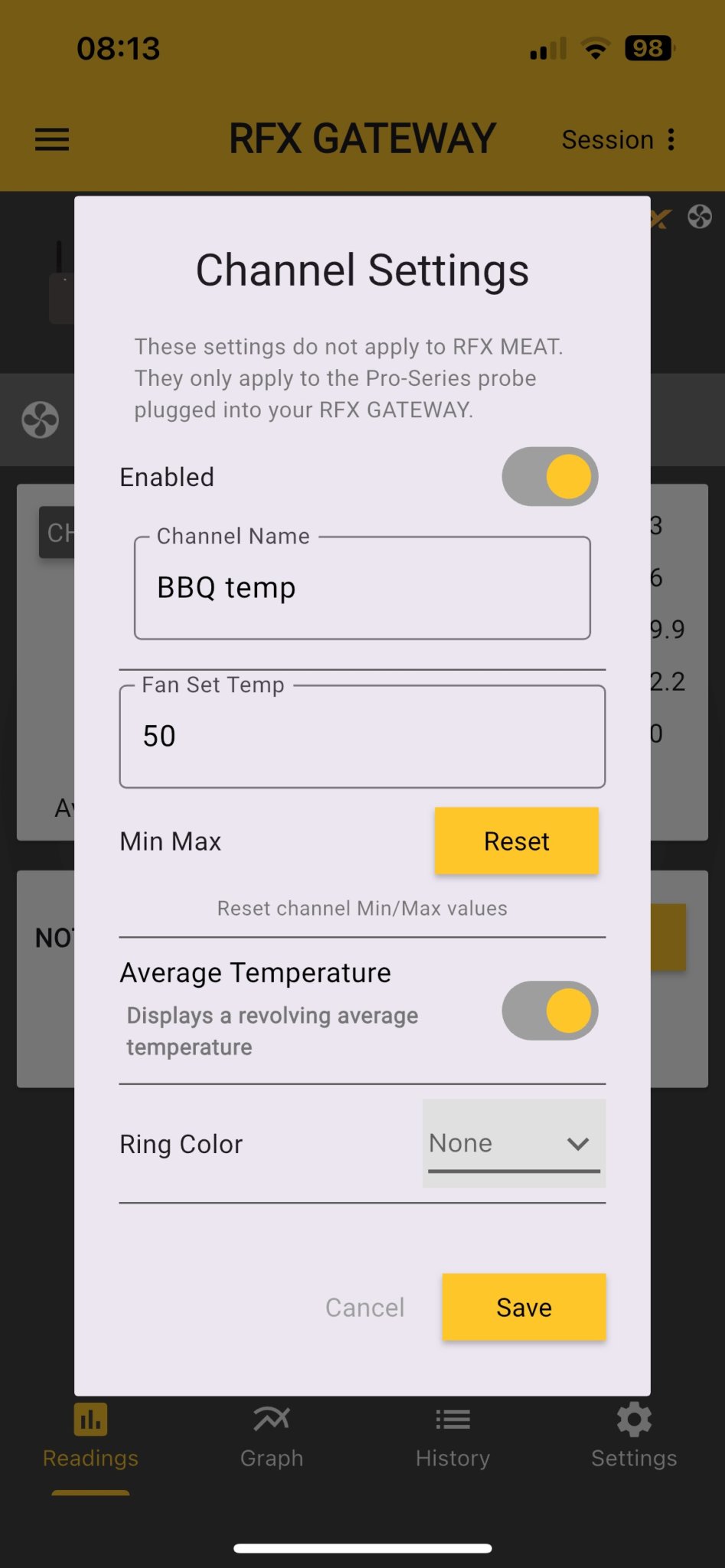Save the channel settings
Viewport: 725px width, 1568px height.
[524, 1307]
